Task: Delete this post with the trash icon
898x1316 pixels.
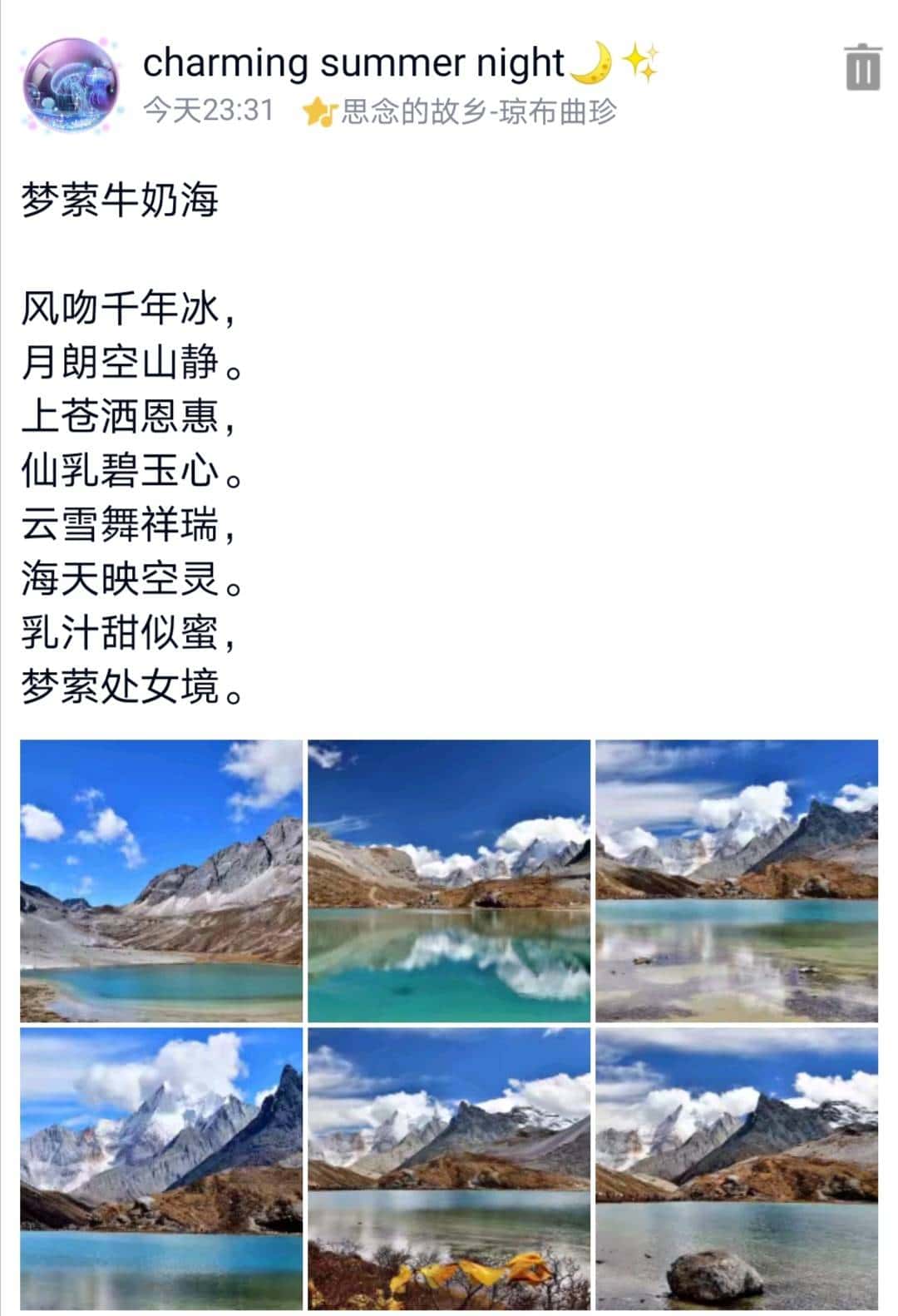Action: [861, 68]
